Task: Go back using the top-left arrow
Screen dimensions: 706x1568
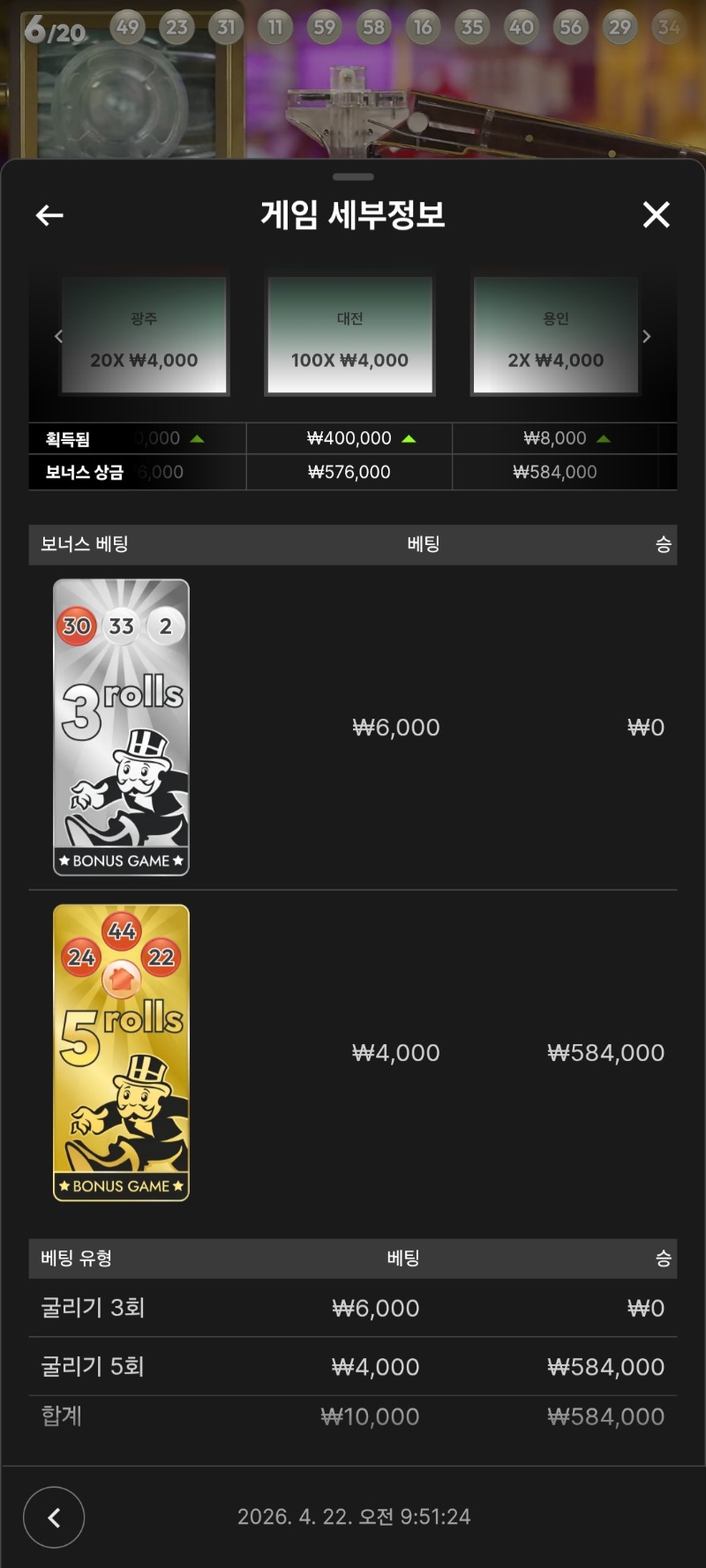Action: pyautogui.click(x=49, y=215)
